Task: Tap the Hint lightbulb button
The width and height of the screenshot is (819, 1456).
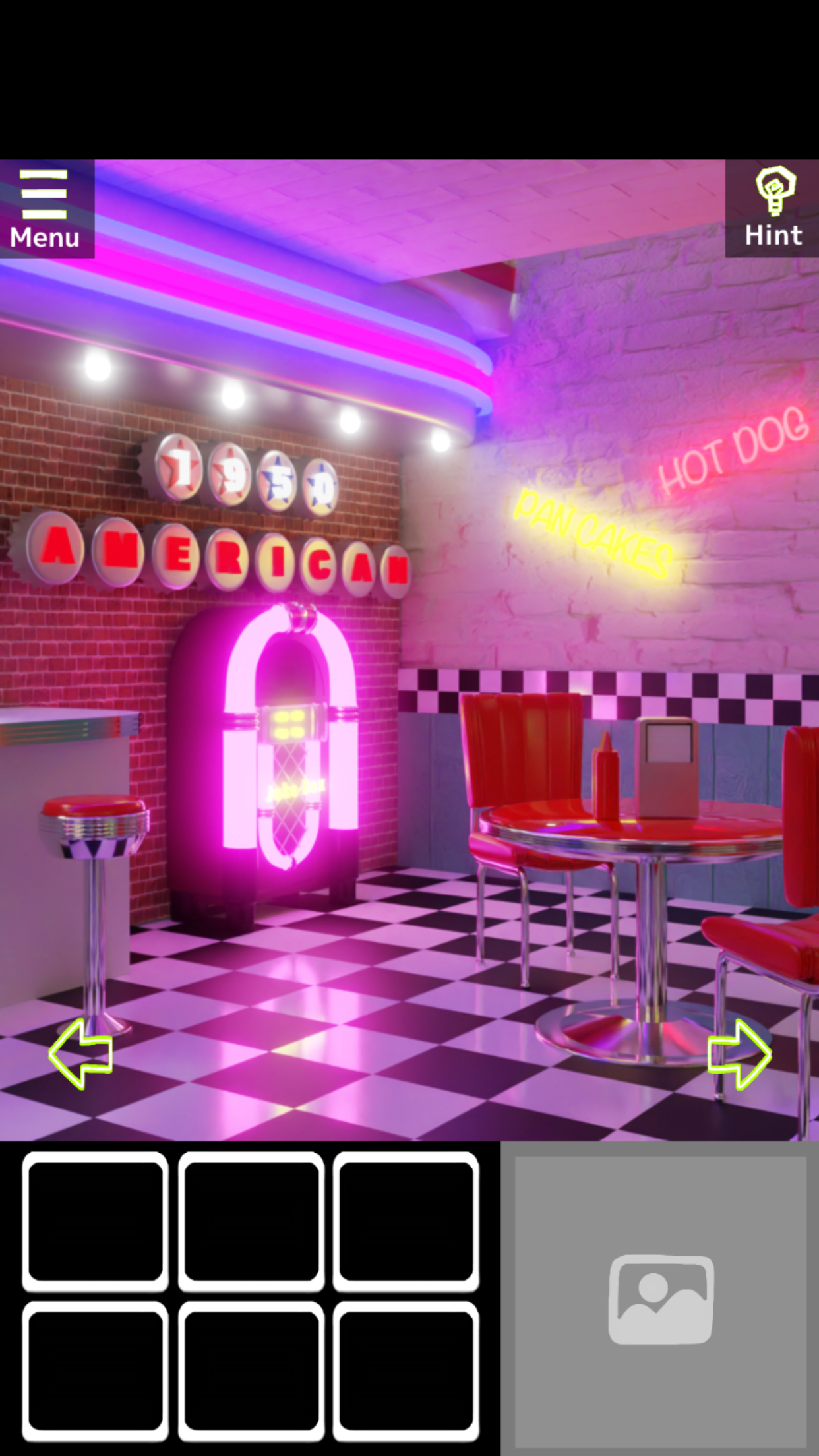Action: point(772,208)
